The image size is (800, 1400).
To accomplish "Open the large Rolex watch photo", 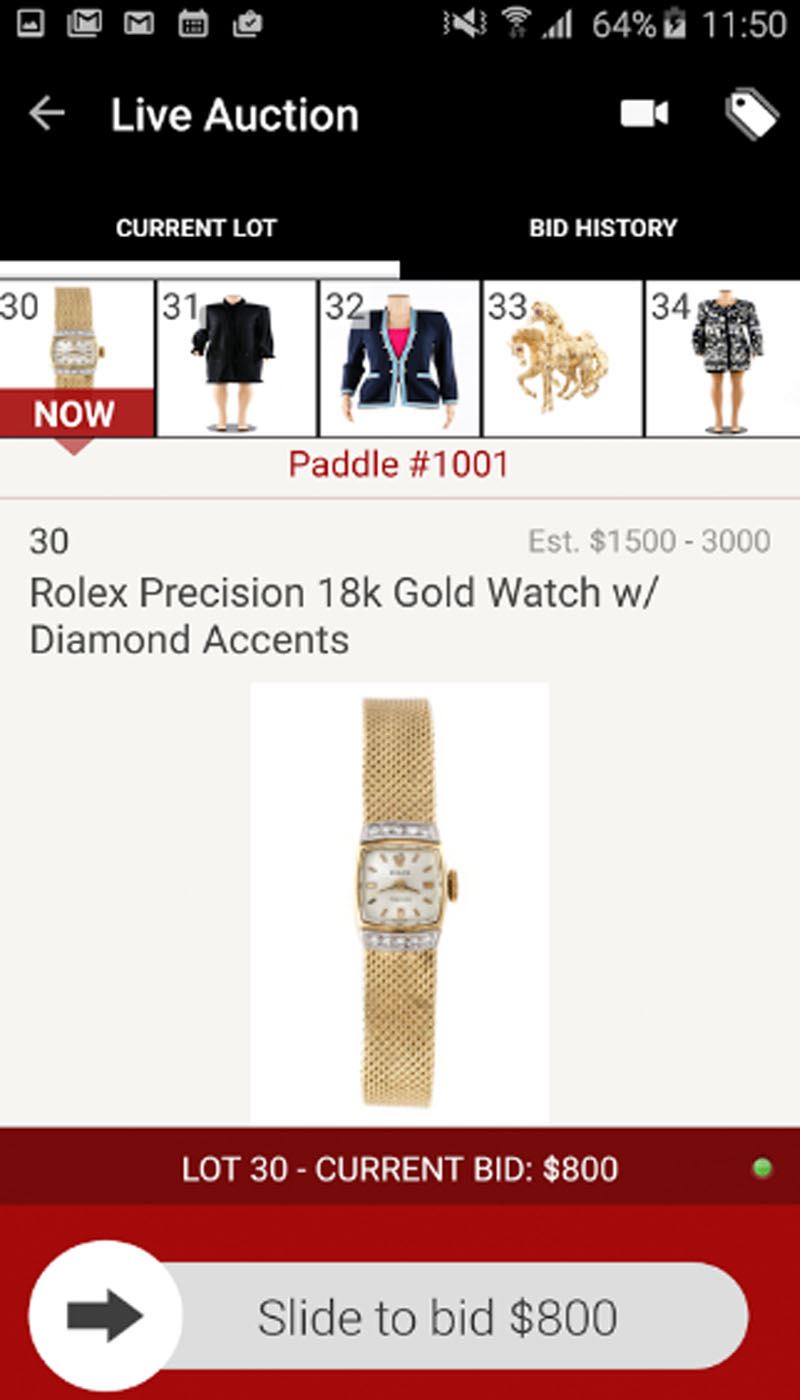I will point(400,904).
